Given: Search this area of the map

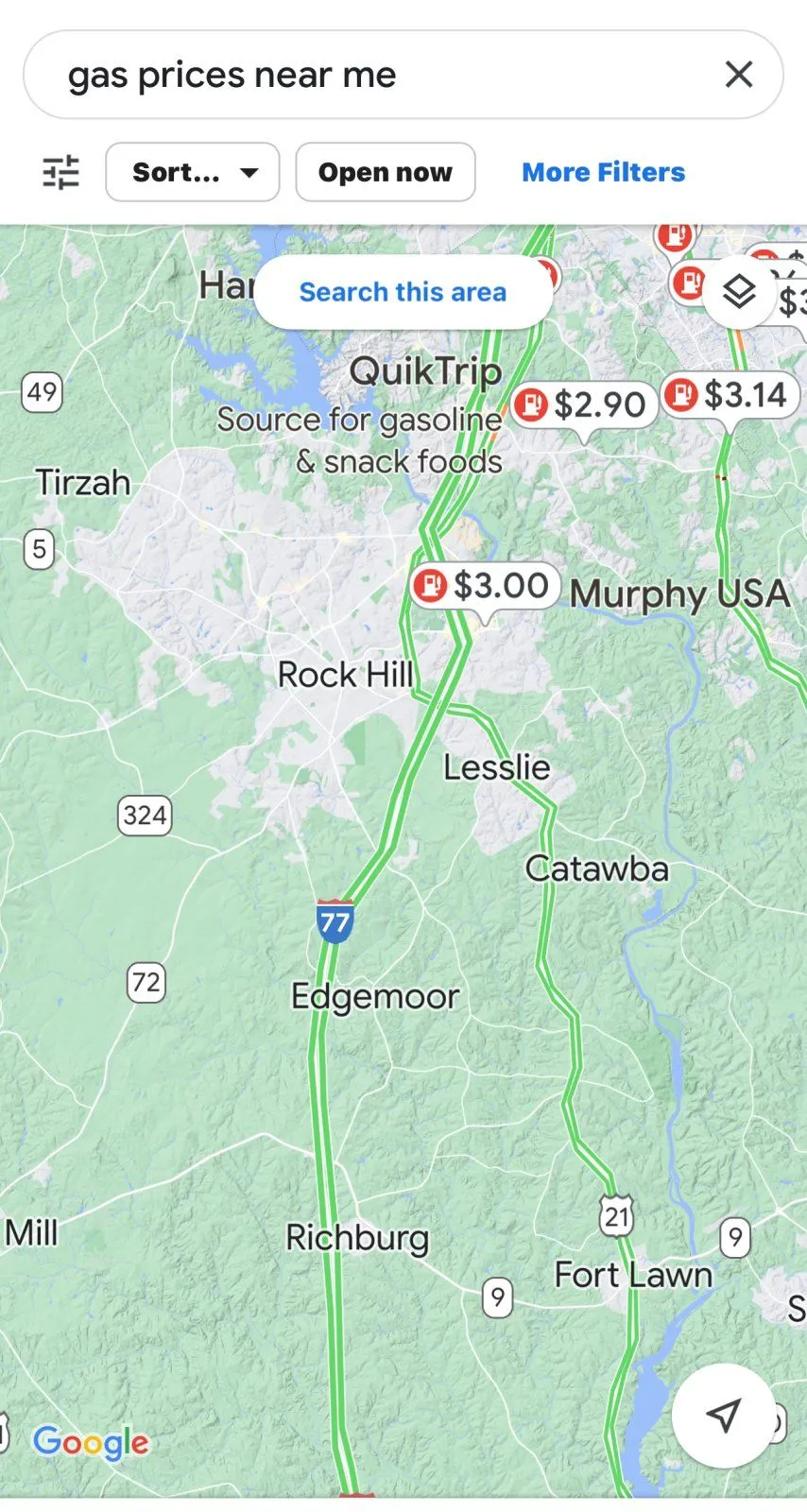Looking at the screenshot, I should pos(403,292).
